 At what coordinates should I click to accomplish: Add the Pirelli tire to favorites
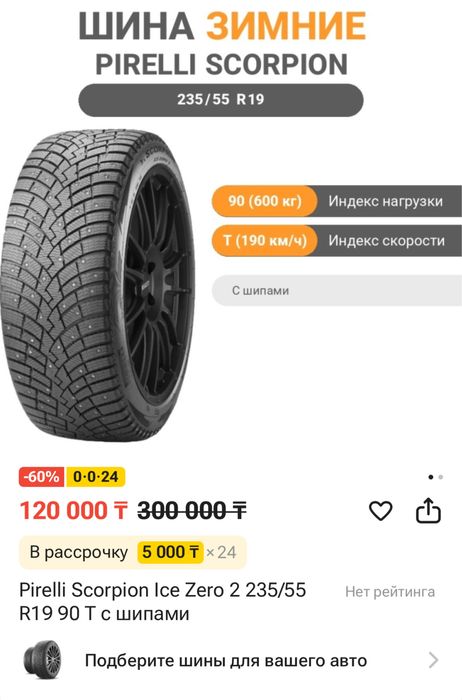[x=380, y=511]
